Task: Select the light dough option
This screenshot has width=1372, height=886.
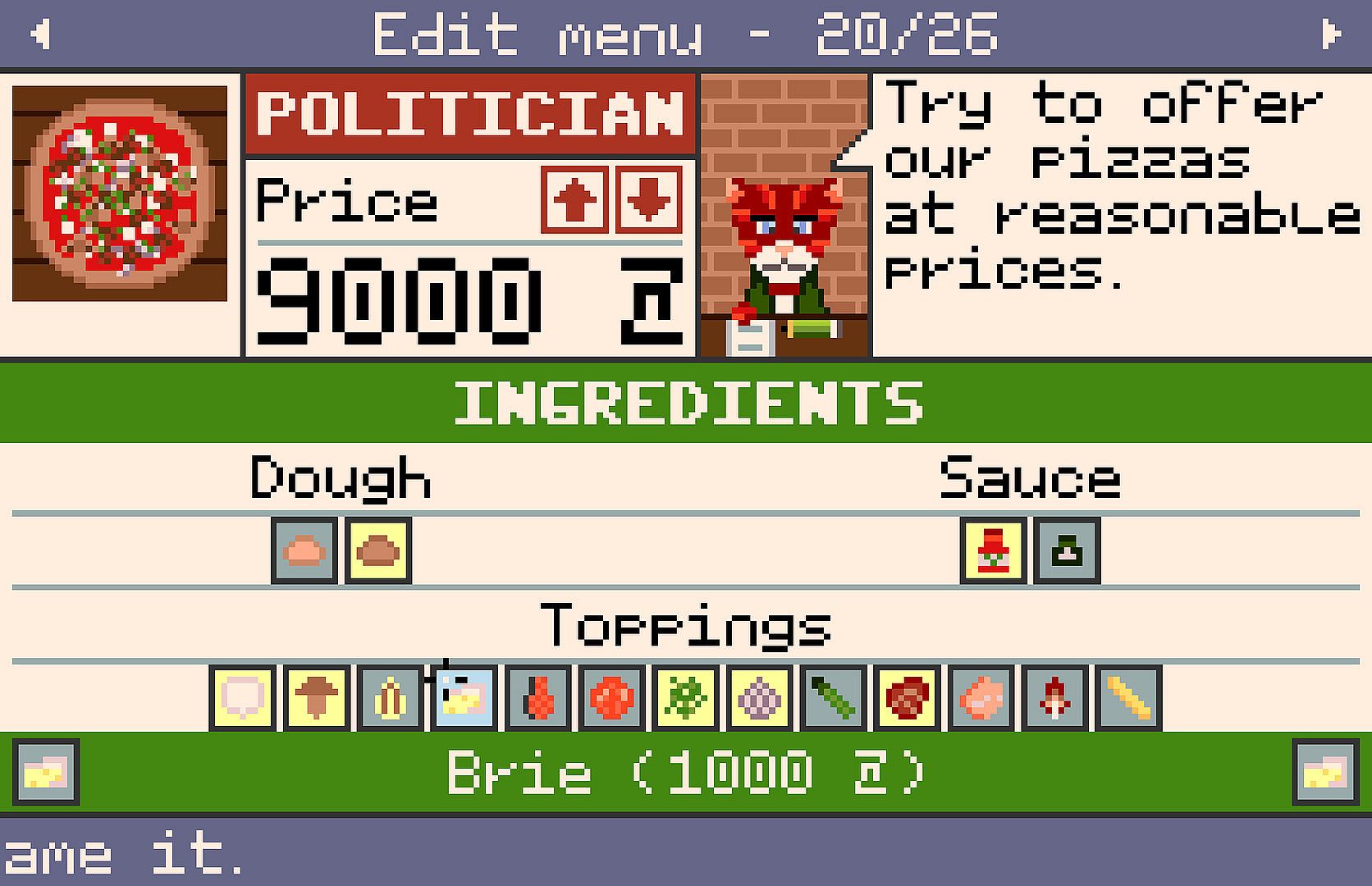Action: 304,550
